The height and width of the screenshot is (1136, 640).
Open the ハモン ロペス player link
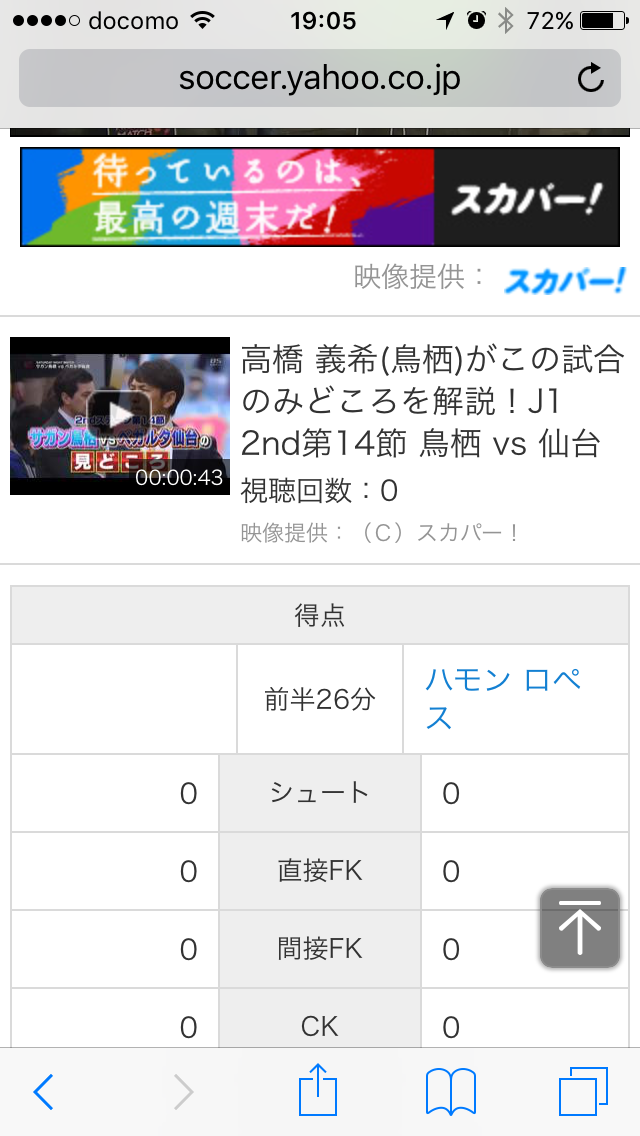(x=504, y=698)
